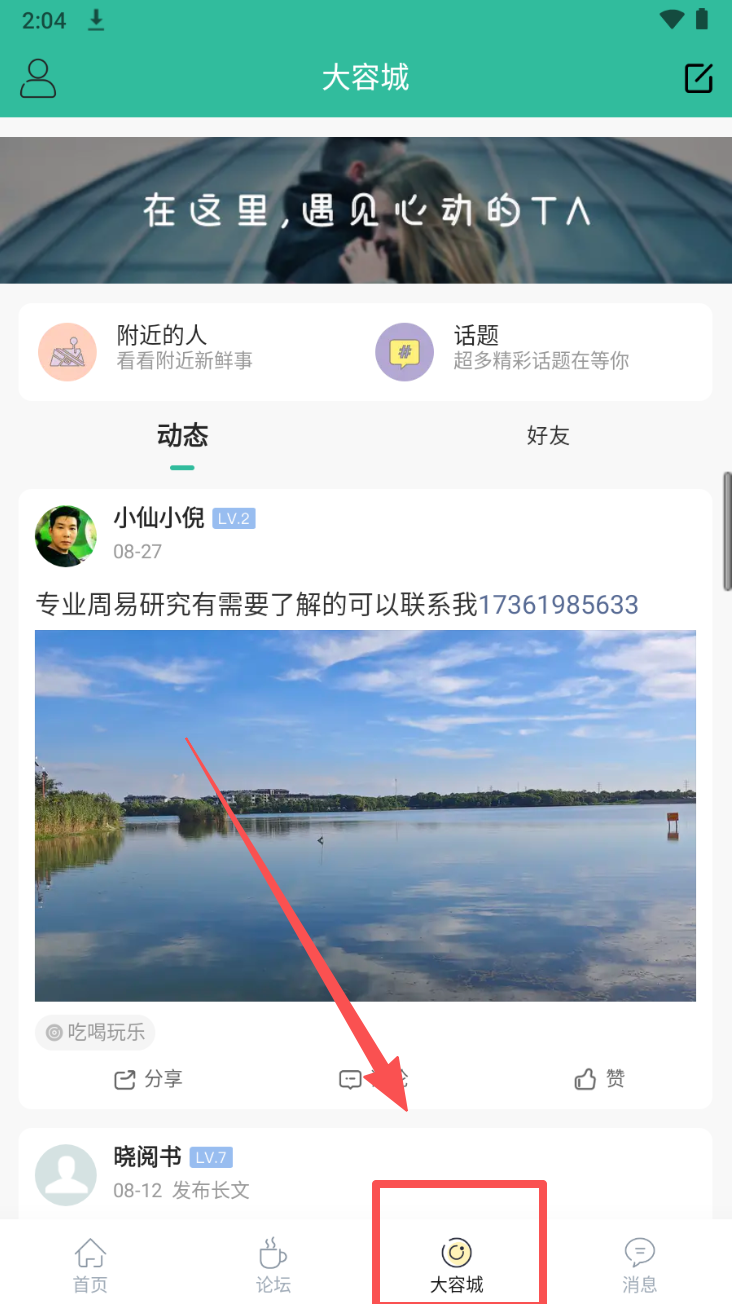Like 小仙小倪's post
The width and height of the screenshot is (732, 1304).
[600, 1079]
